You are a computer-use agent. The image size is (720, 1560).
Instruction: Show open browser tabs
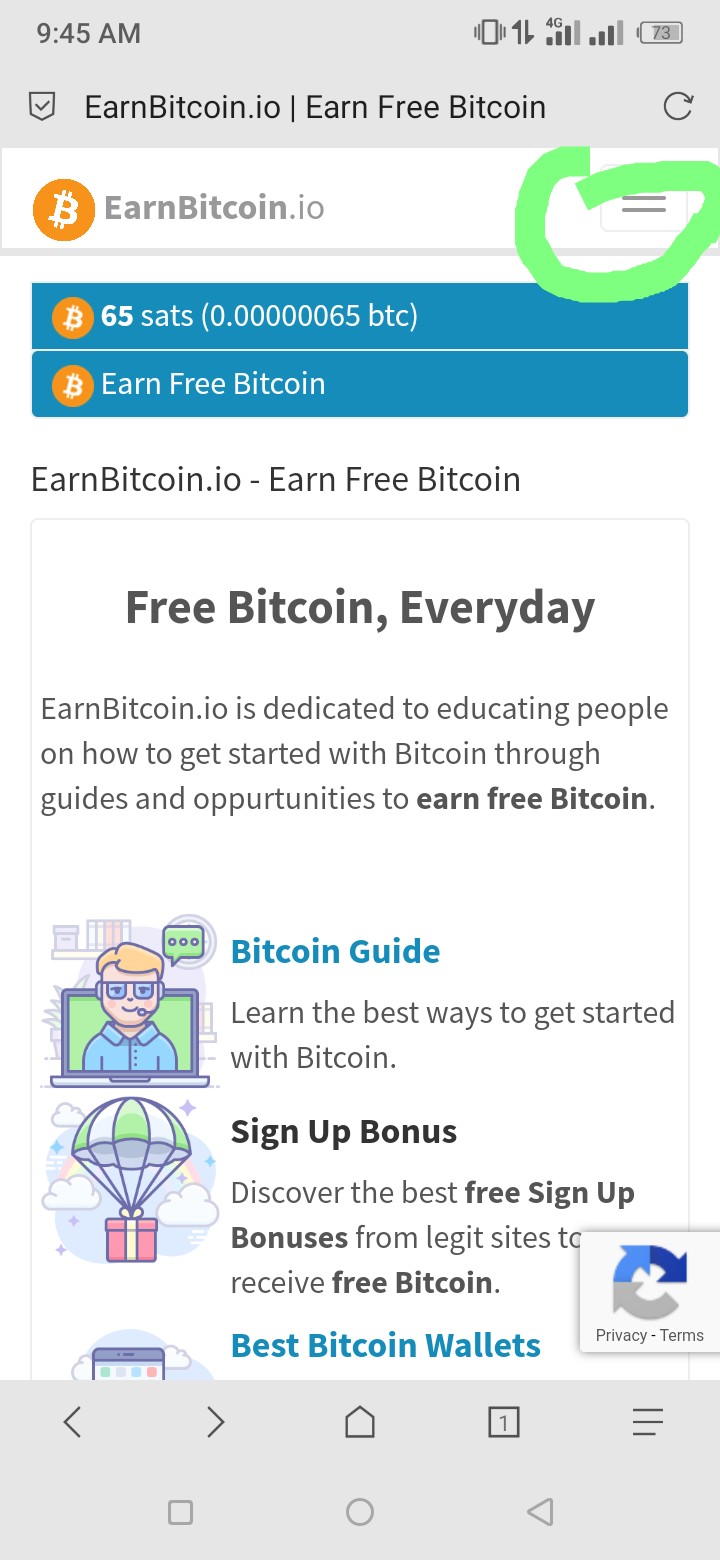[503, 1421]
